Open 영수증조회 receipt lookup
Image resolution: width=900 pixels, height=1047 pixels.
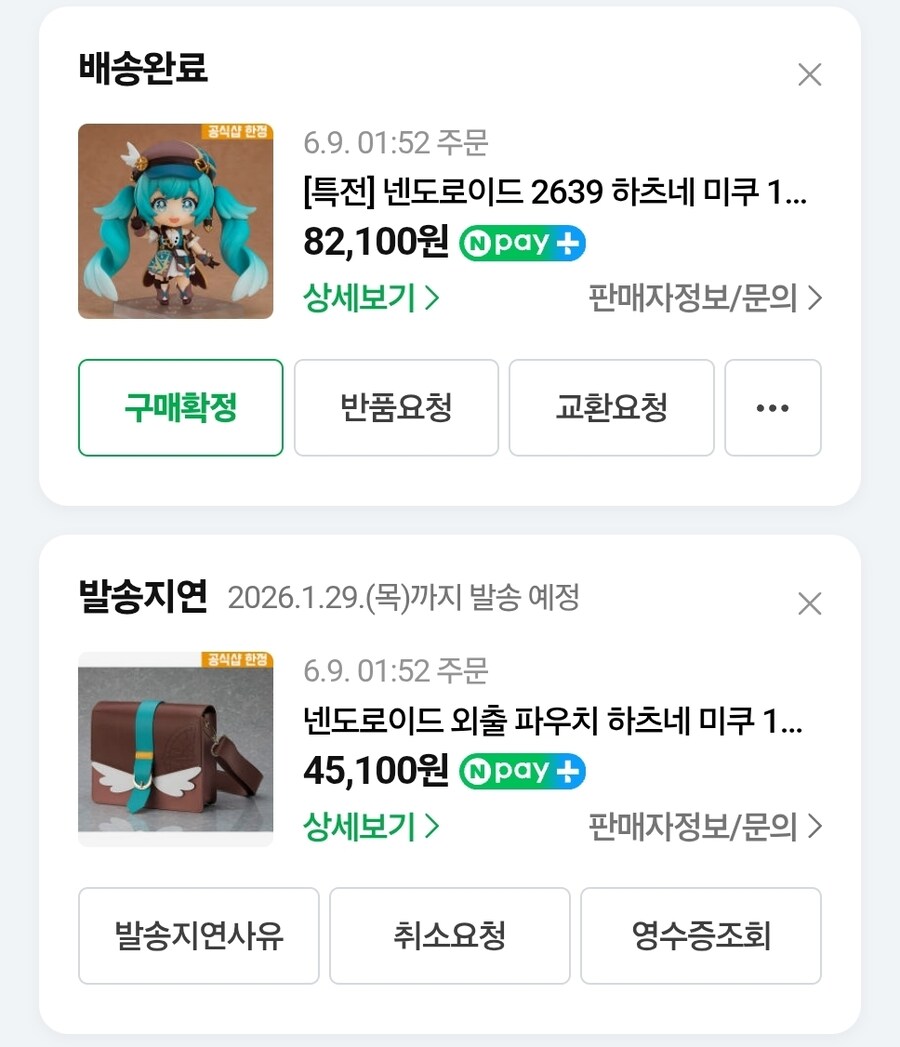[700, 936]
